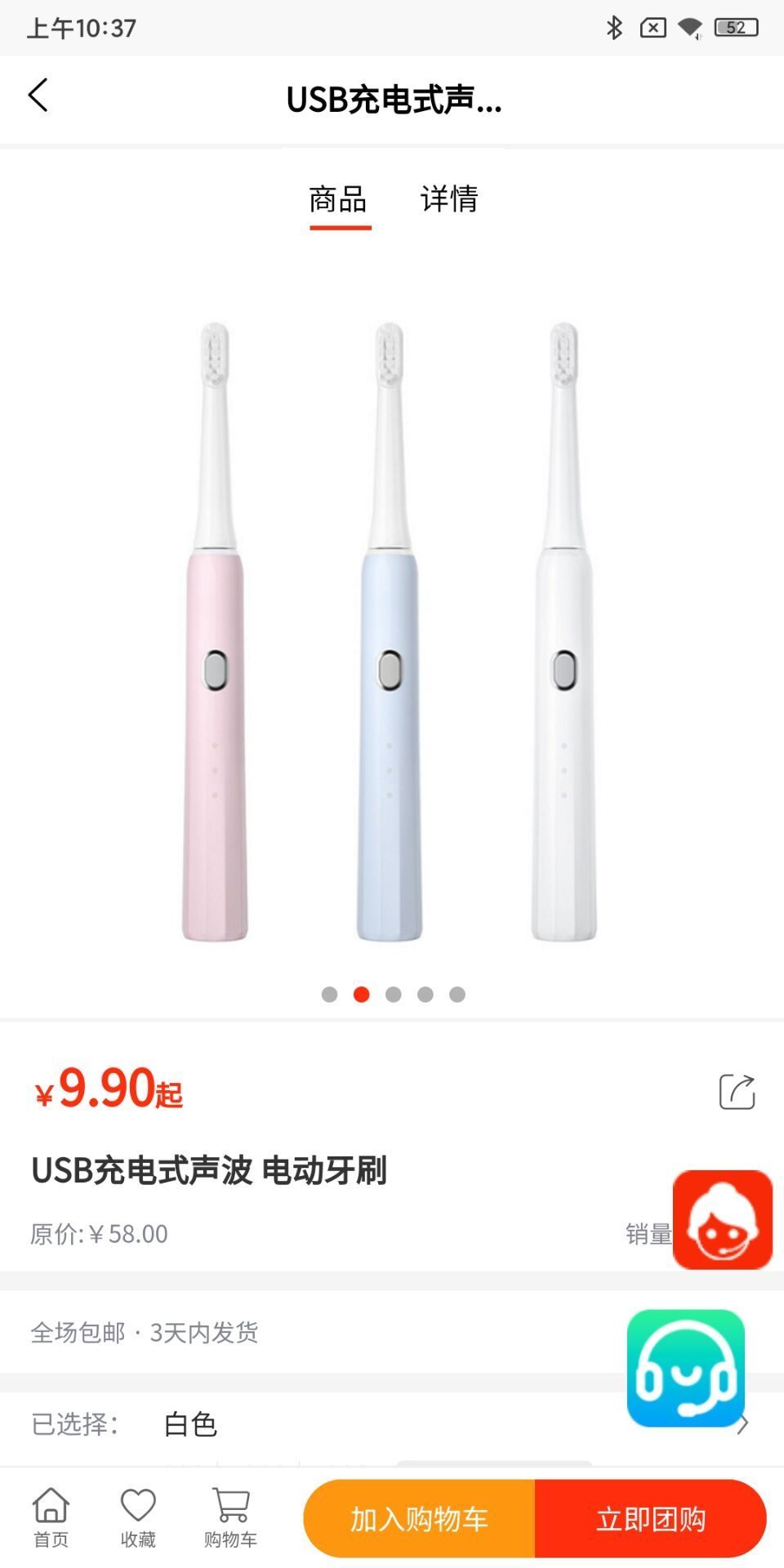Switch to the fifth image indicator dot
Image resolution: width=784 pixels, height=1568 pixels.
(455, 996)
